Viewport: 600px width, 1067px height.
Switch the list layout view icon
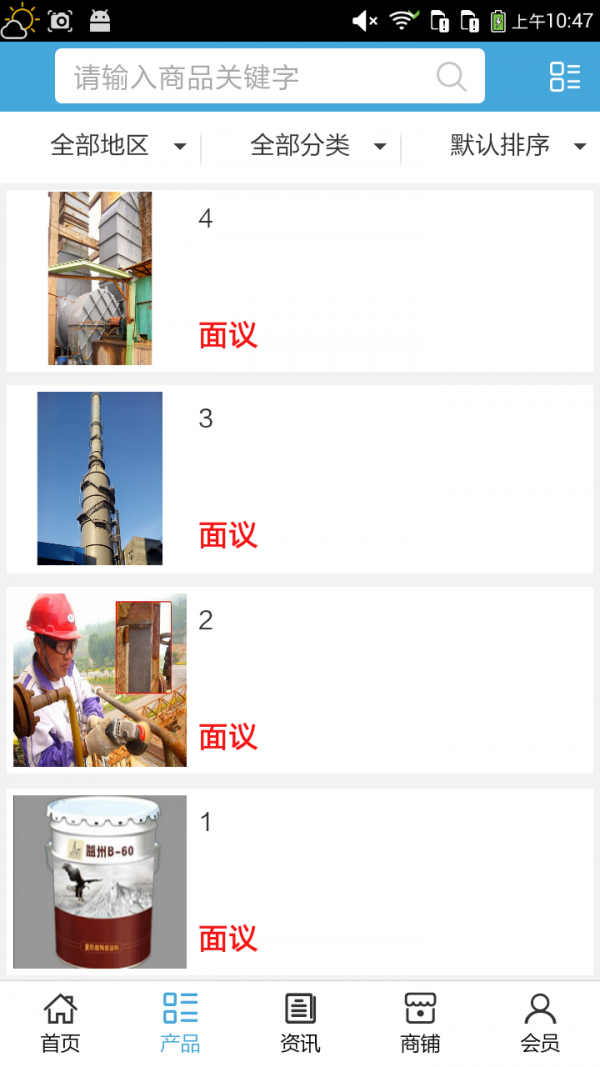[x=565, y=77]
